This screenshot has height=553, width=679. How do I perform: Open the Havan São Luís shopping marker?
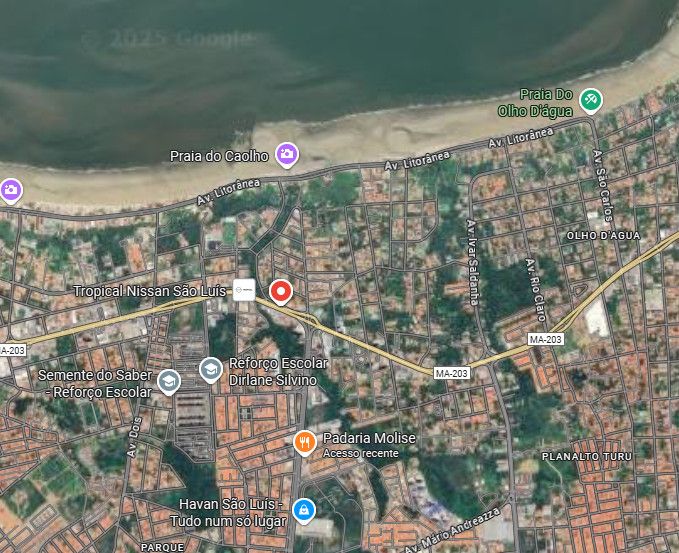[303, 511]
